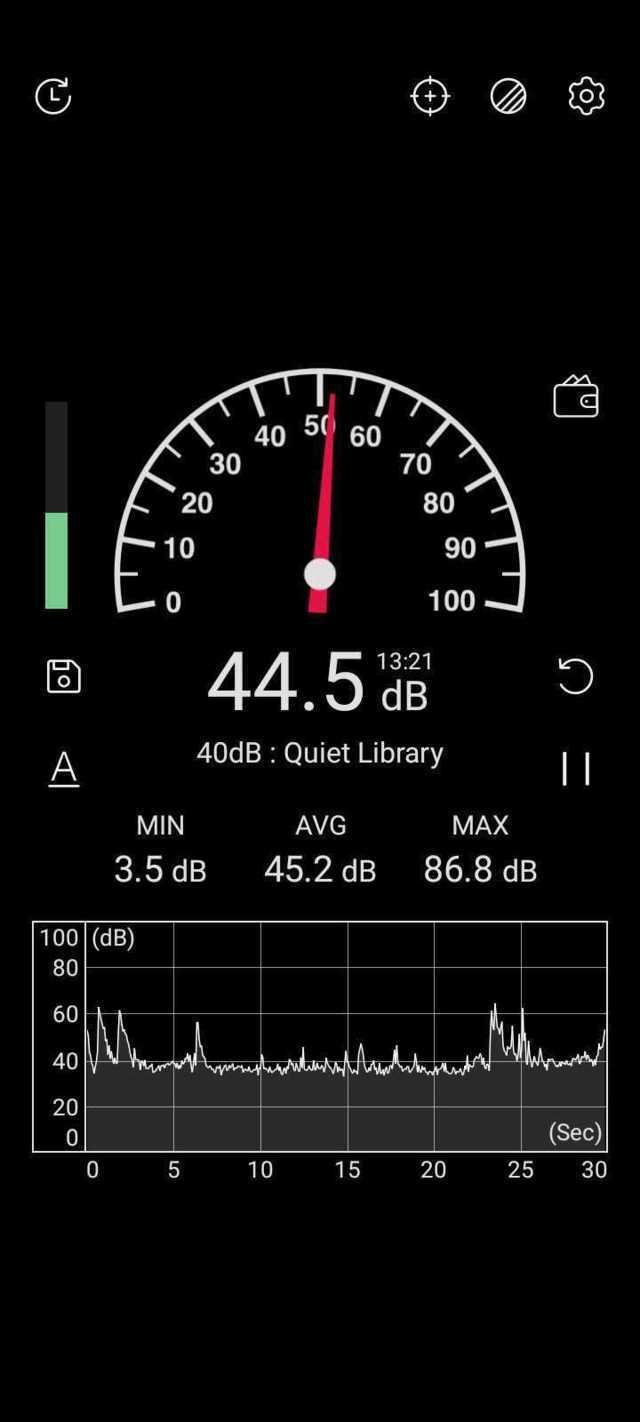Image resolution: width=640 pixels, height=1422 pixels.
Task: Open the settings gear
Action: 586,96
